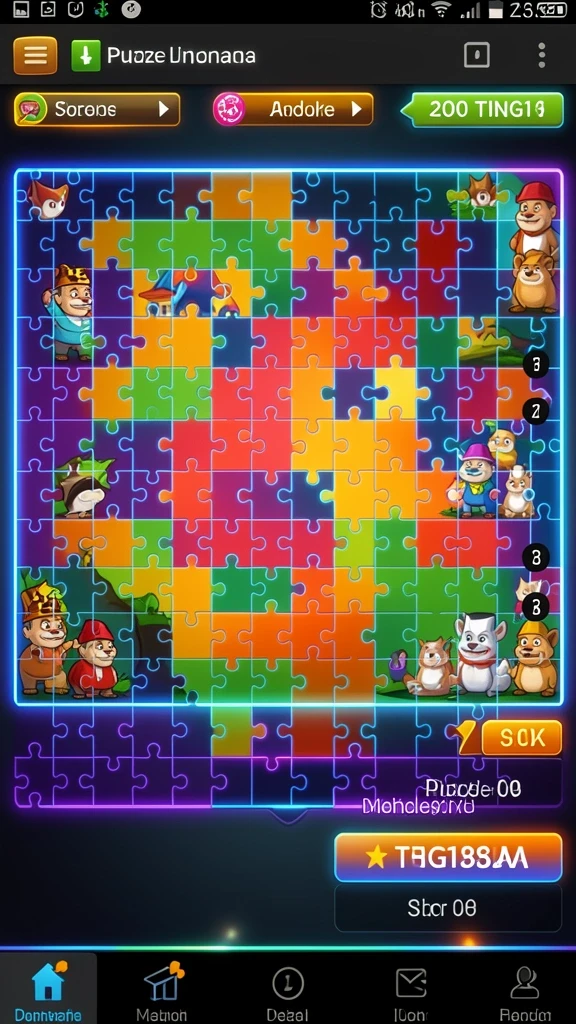Tap the Stor 08 button

pos(448,908)
